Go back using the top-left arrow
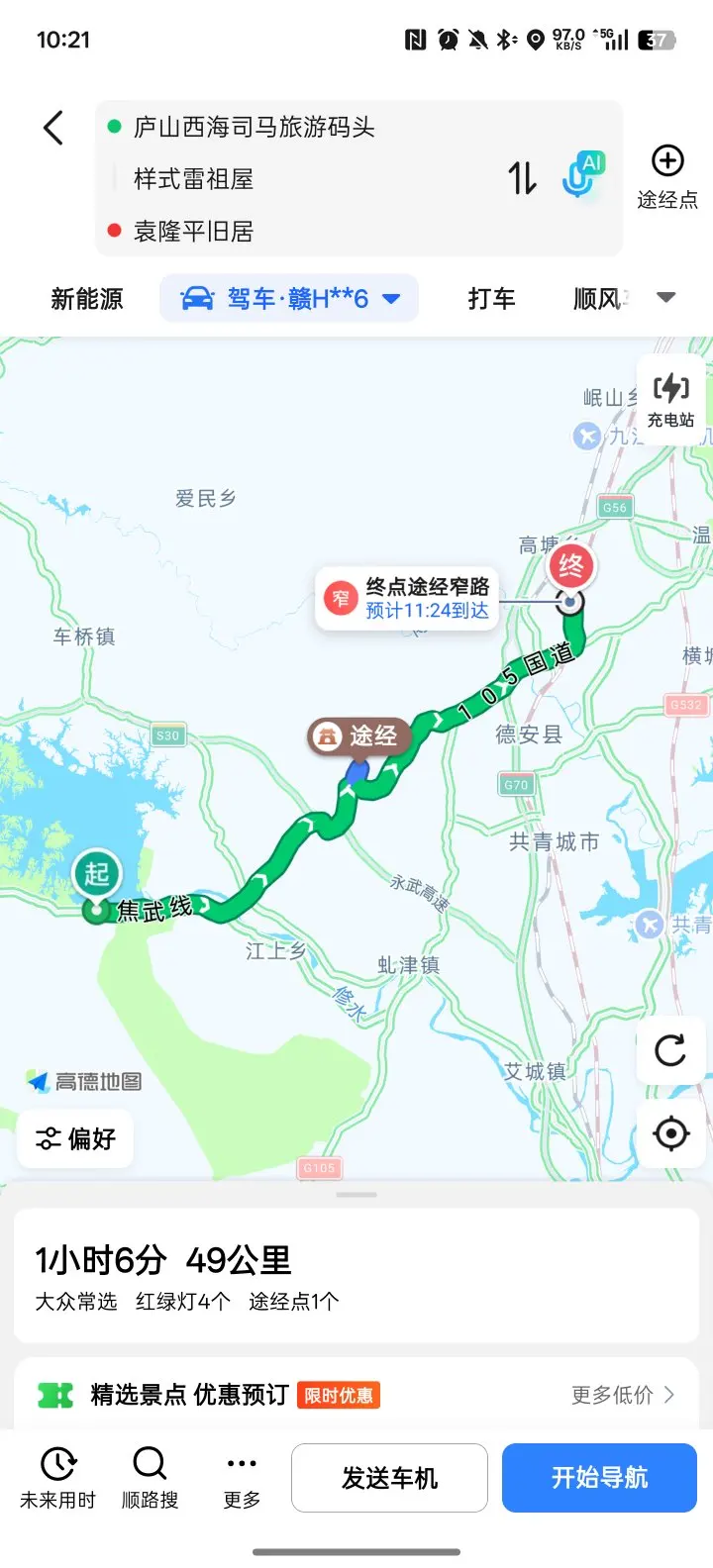 point(53,128)
